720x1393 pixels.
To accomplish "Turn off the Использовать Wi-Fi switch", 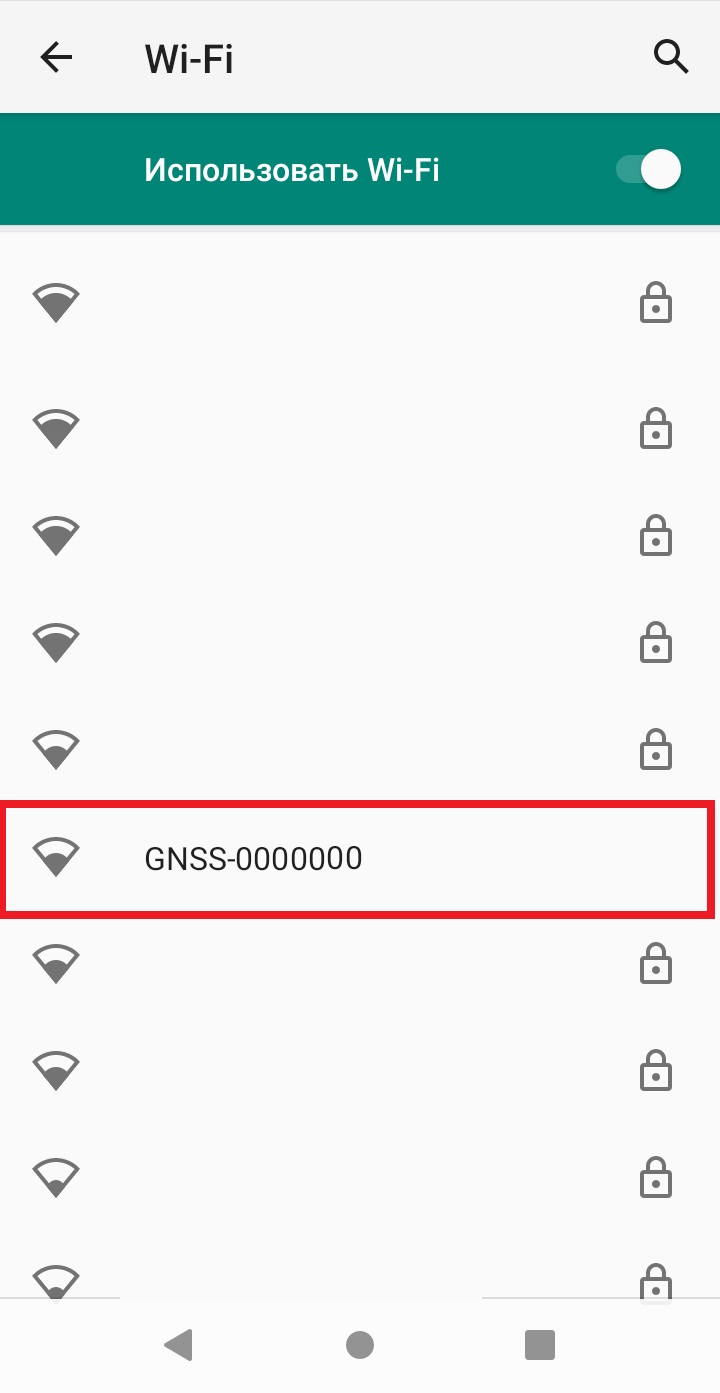I will [x=649, y=169].
